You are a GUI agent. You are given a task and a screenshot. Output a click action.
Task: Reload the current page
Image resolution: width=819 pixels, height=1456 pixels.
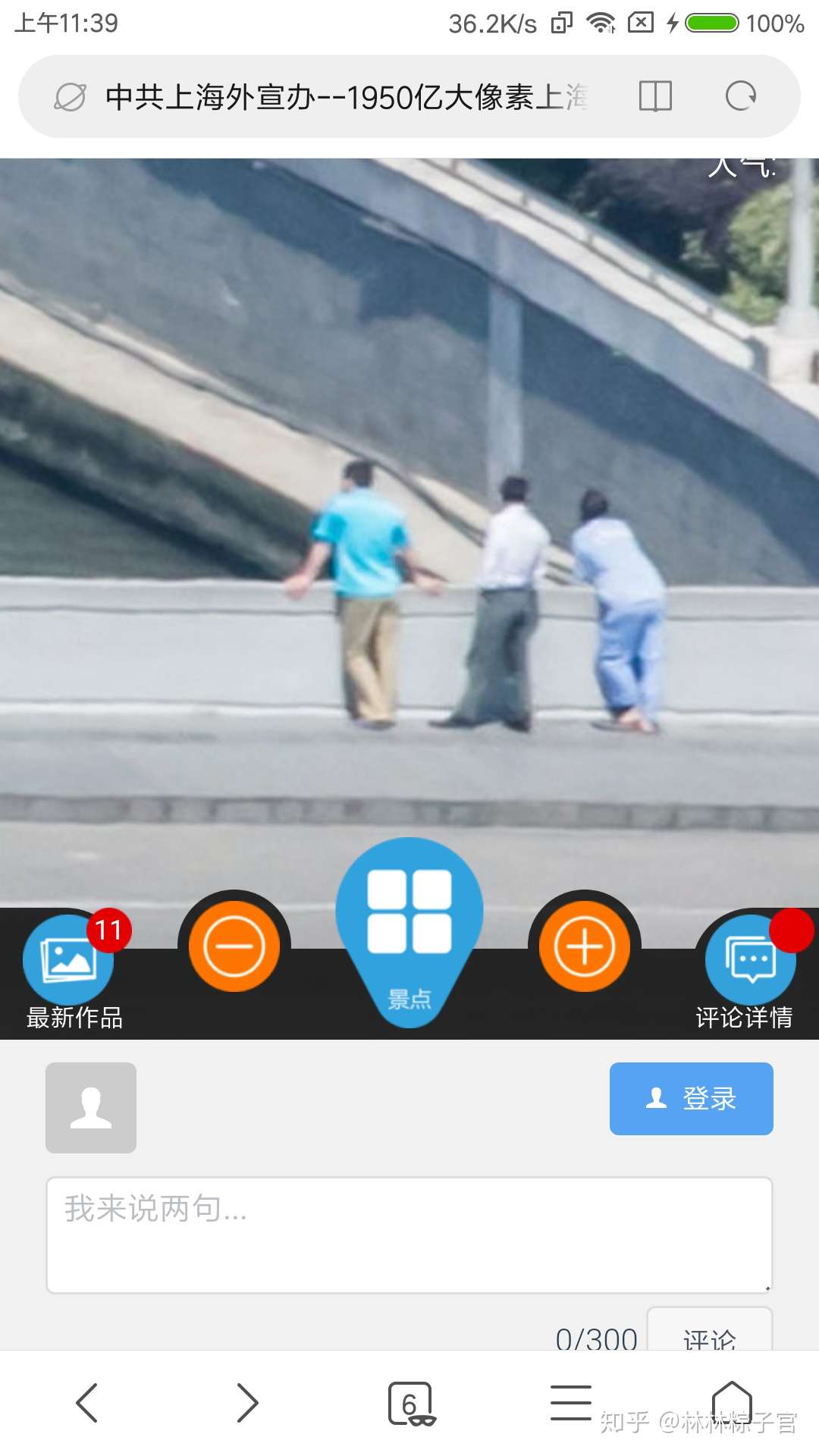pyautogui.click(x=740, y=97)
